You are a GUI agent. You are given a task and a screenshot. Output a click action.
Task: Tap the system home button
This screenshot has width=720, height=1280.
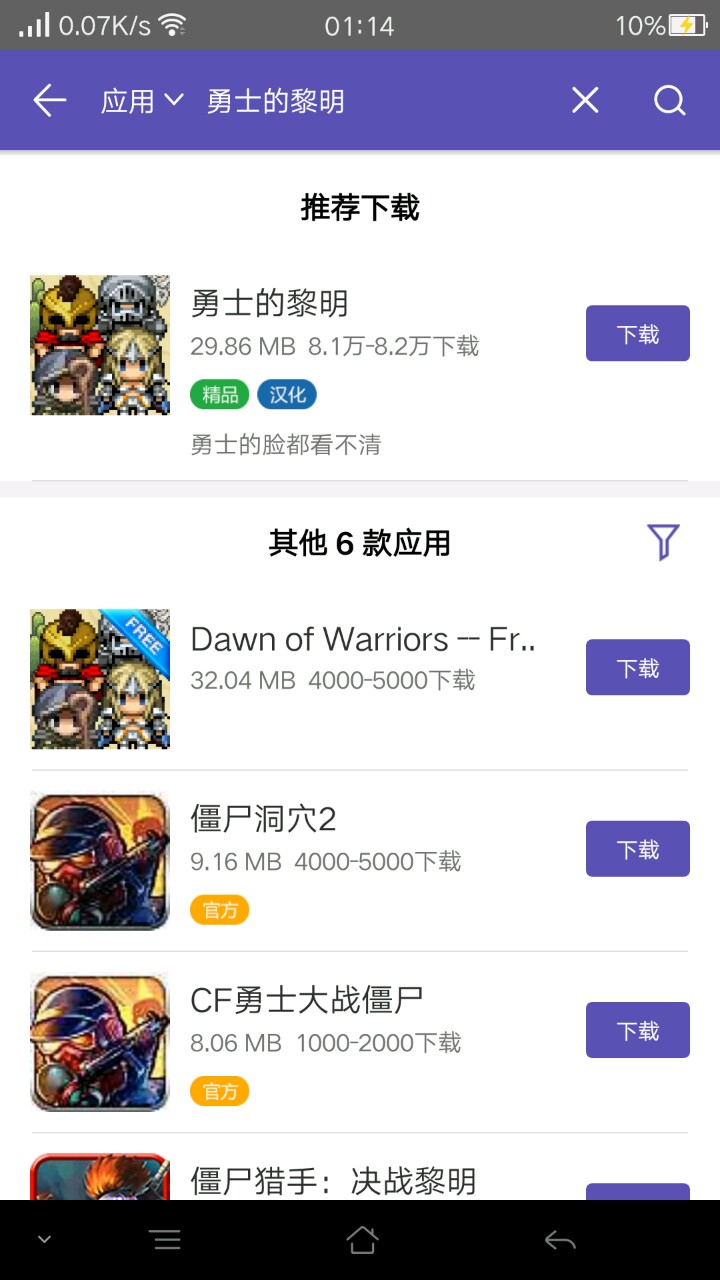362,1241
